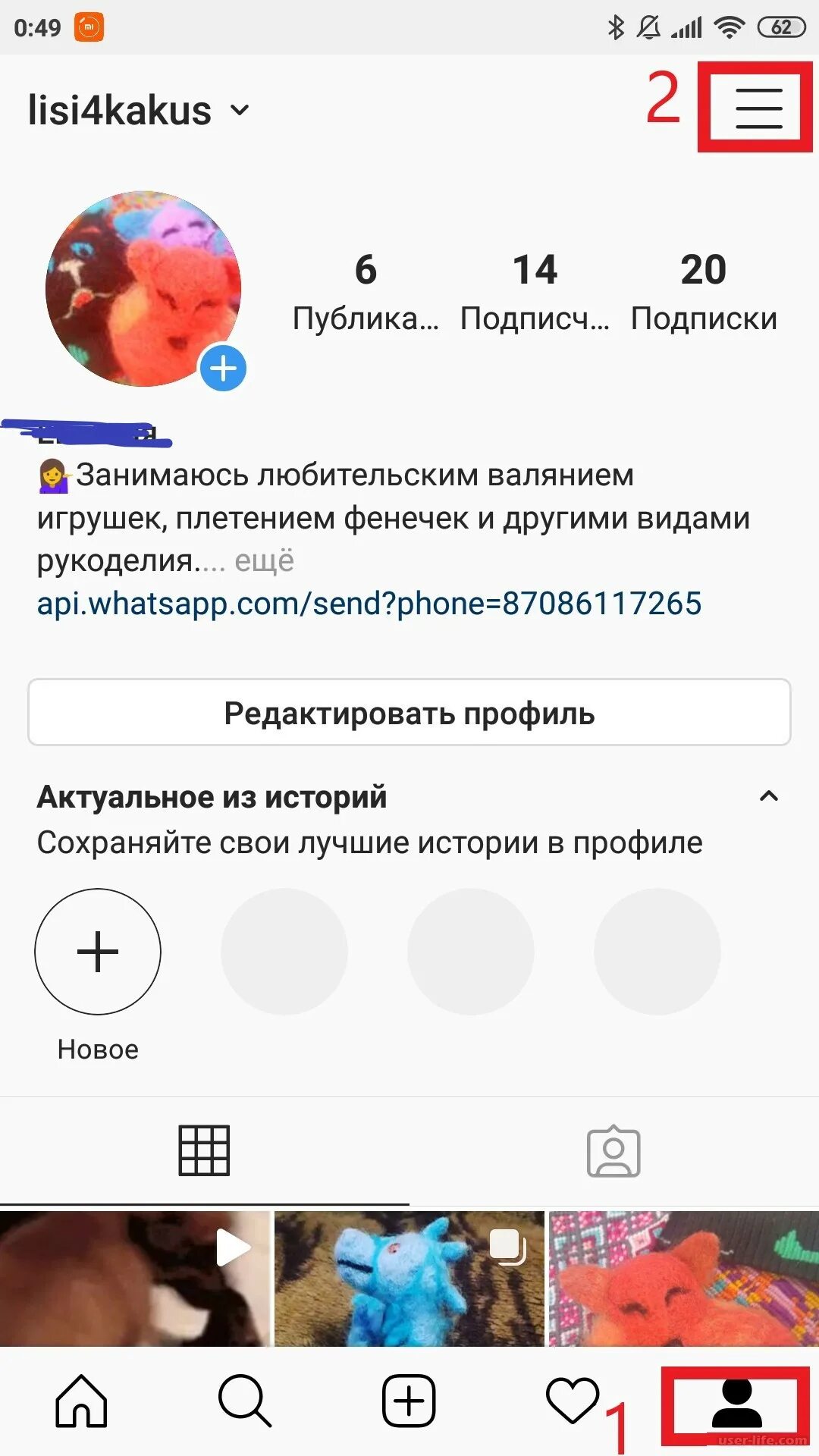The image size is (819, 1456).
Task: View the 20 Подписки list
Action: point(704,292)
